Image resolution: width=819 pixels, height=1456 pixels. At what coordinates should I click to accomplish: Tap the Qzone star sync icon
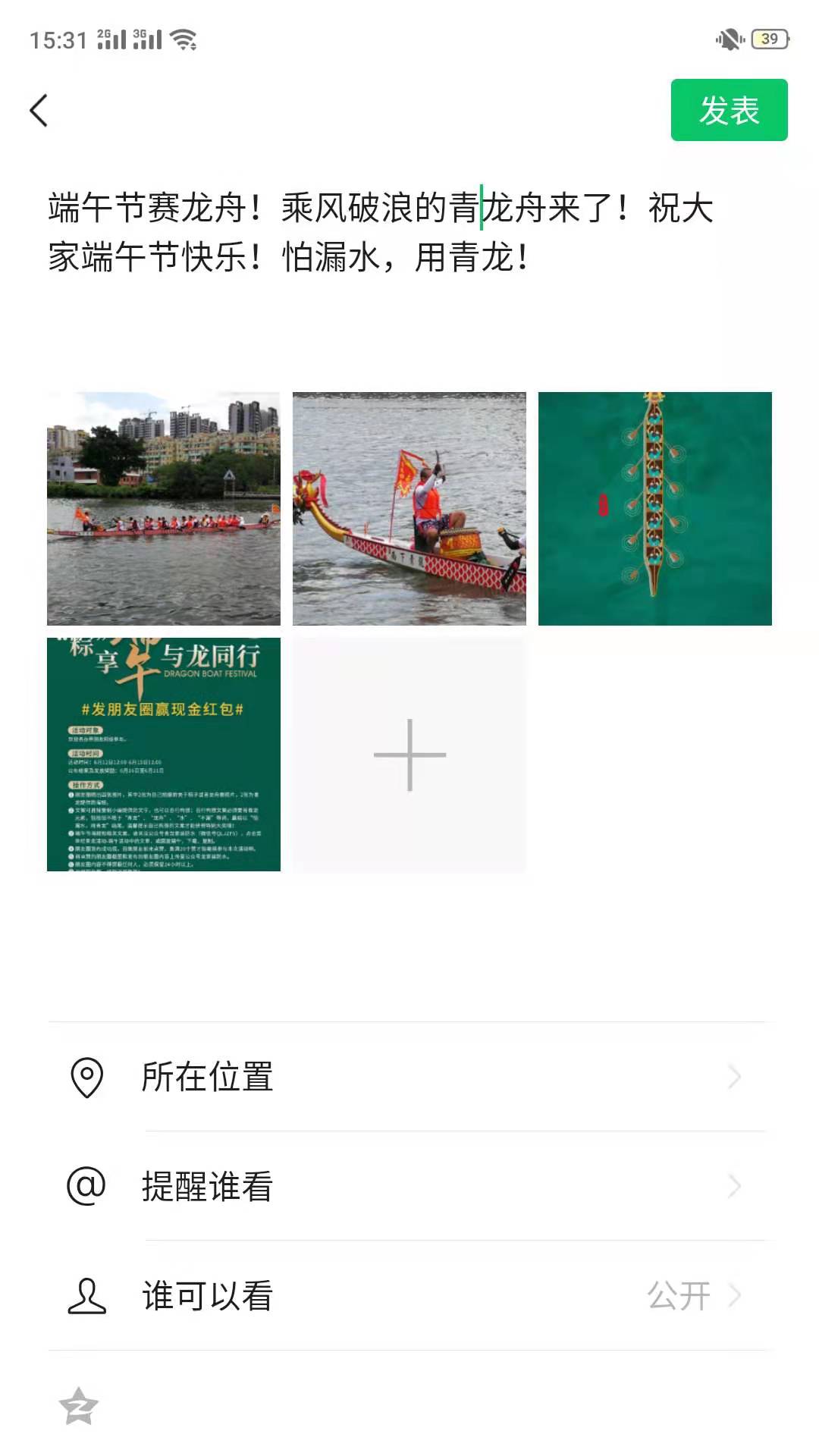point(79,1407)
